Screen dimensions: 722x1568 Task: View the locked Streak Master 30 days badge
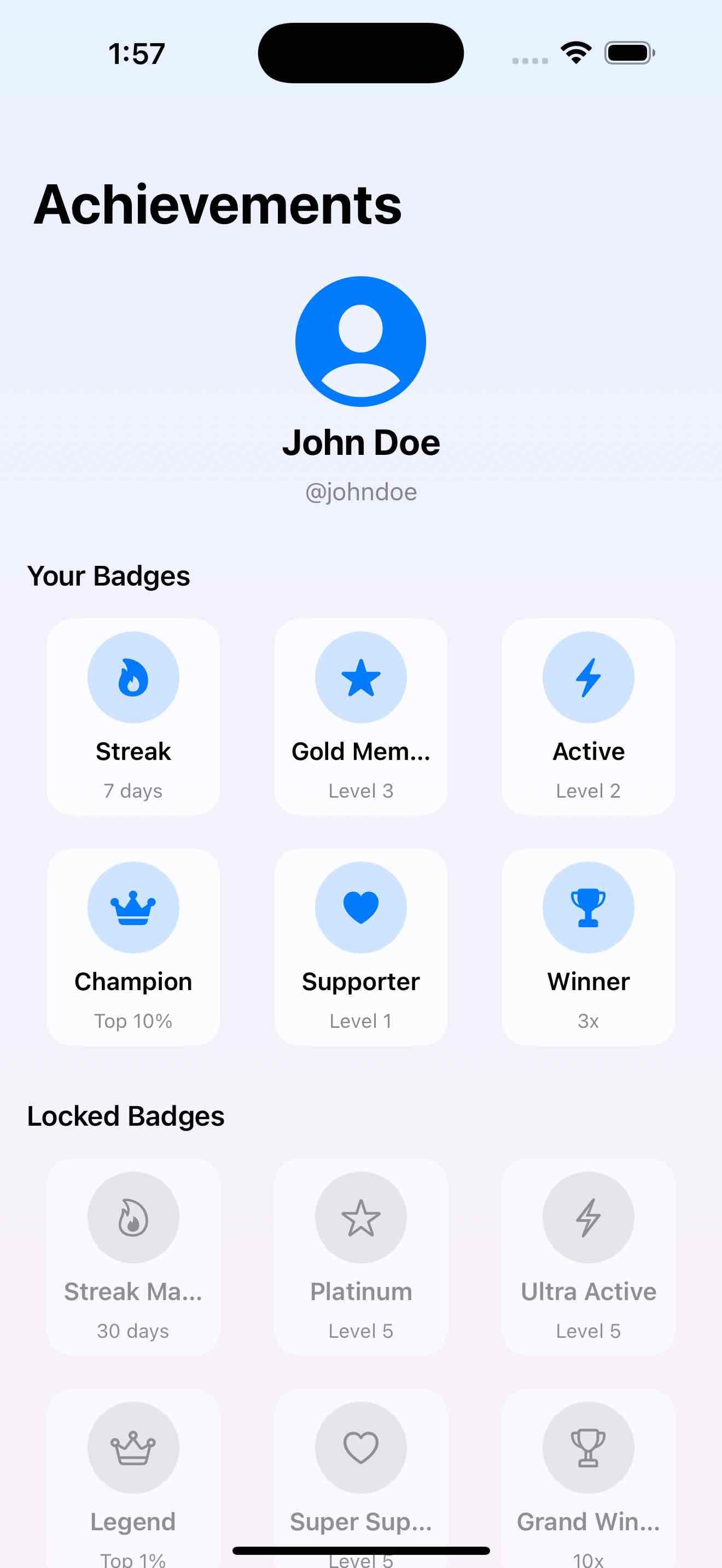click(133, 1256)
